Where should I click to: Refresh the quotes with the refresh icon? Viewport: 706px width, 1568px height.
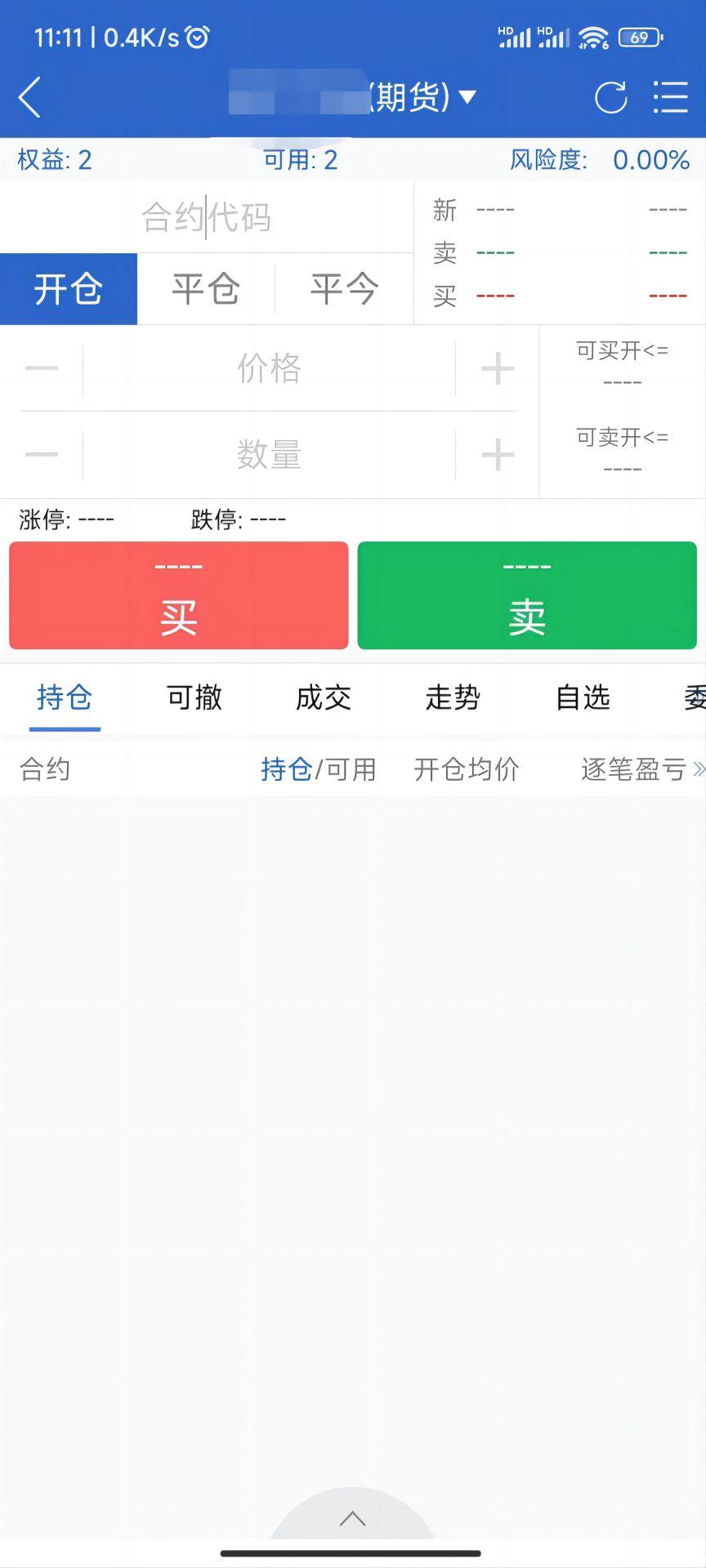tap(612, 96)
